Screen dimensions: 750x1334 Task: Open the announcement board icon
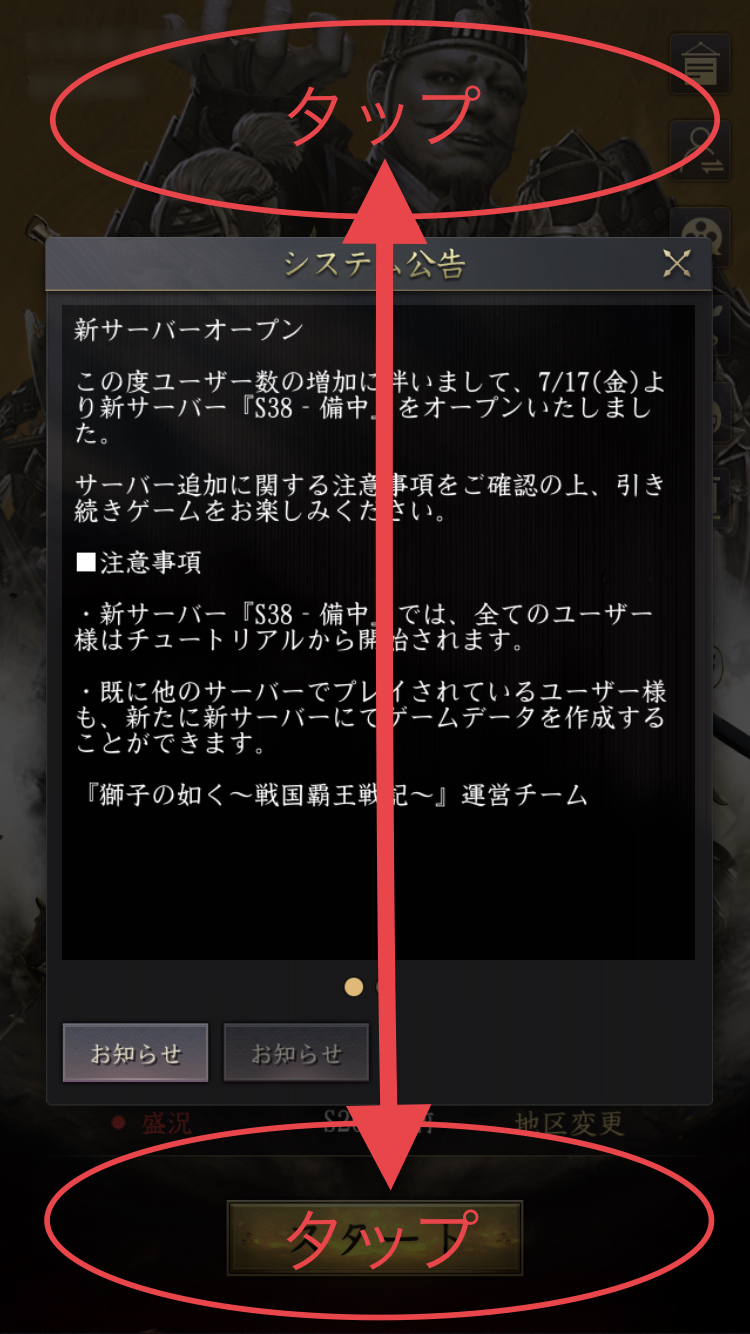click(700, 64)
